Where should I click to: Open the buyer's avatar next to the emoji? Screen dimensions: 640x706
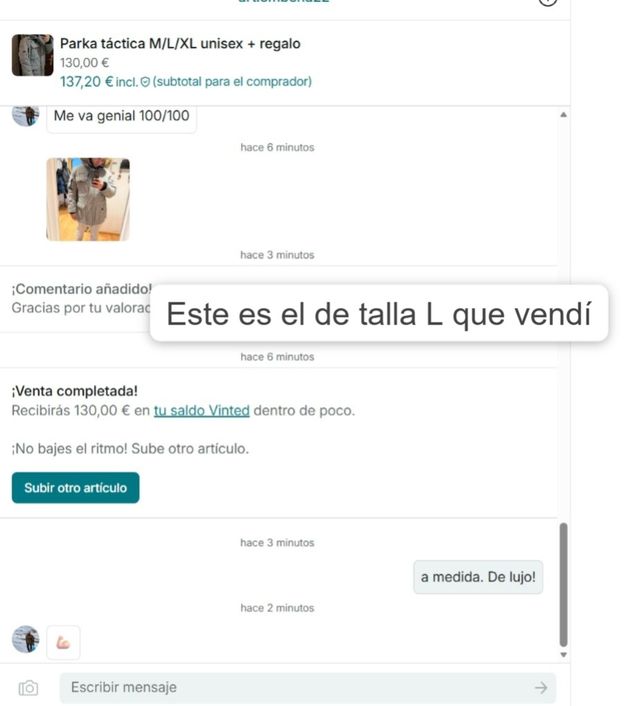pyautogui.click(x=26, y=640)
